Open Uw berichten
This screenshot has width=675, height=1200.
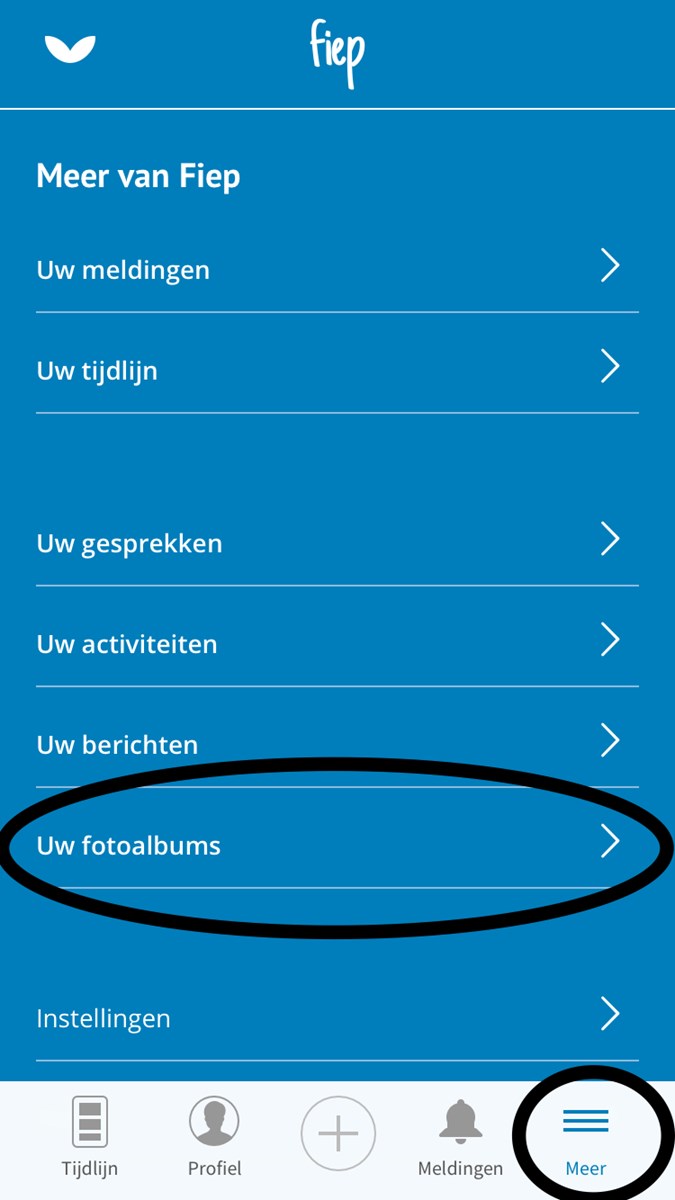point(337,742)
